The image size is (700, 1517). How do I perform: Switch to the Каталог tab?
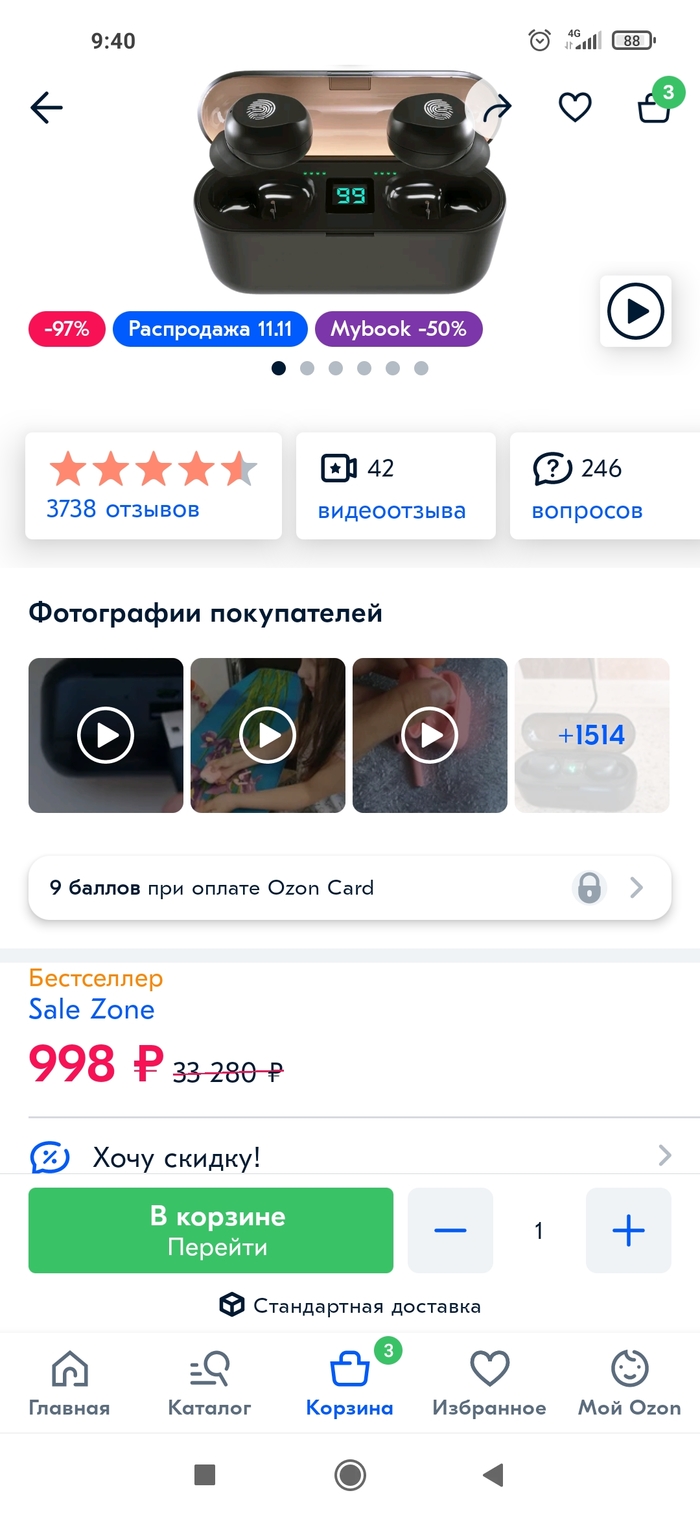tap(210, 1383)
